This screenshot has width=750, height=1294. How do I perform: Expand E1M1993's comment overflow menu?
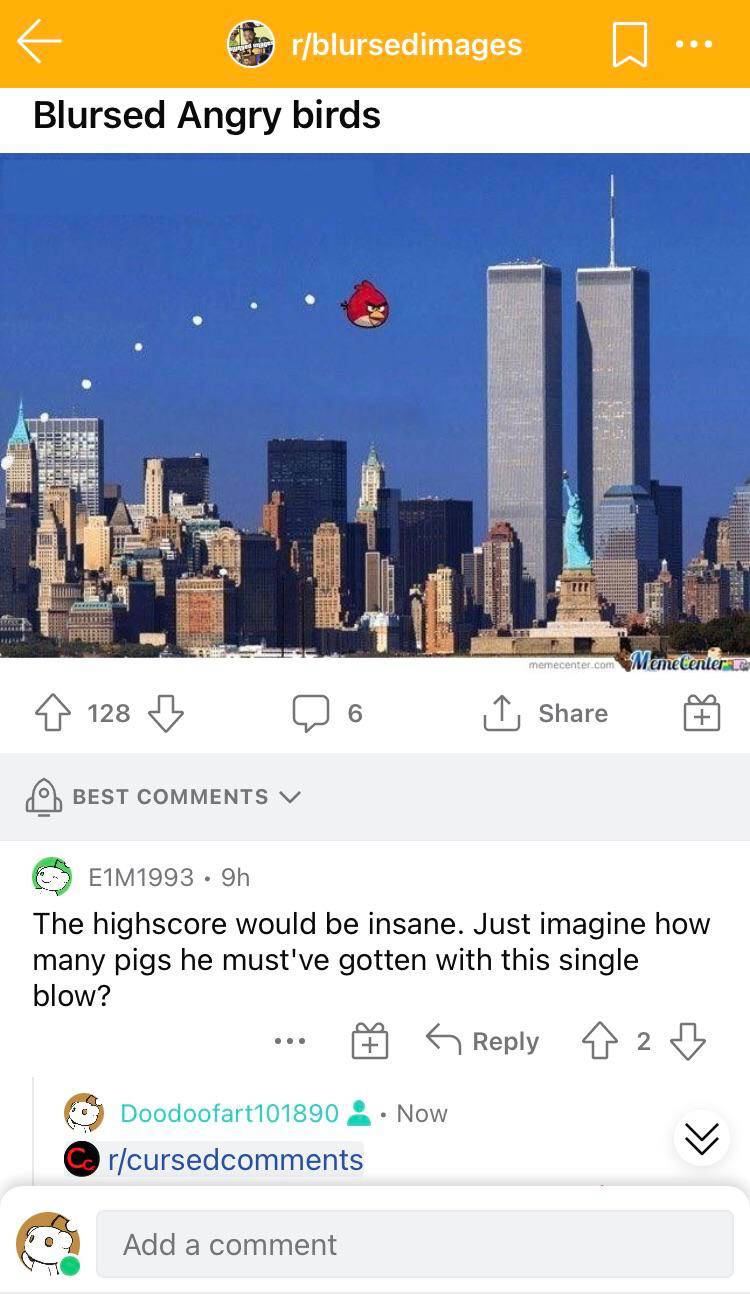coord(290,1040)
